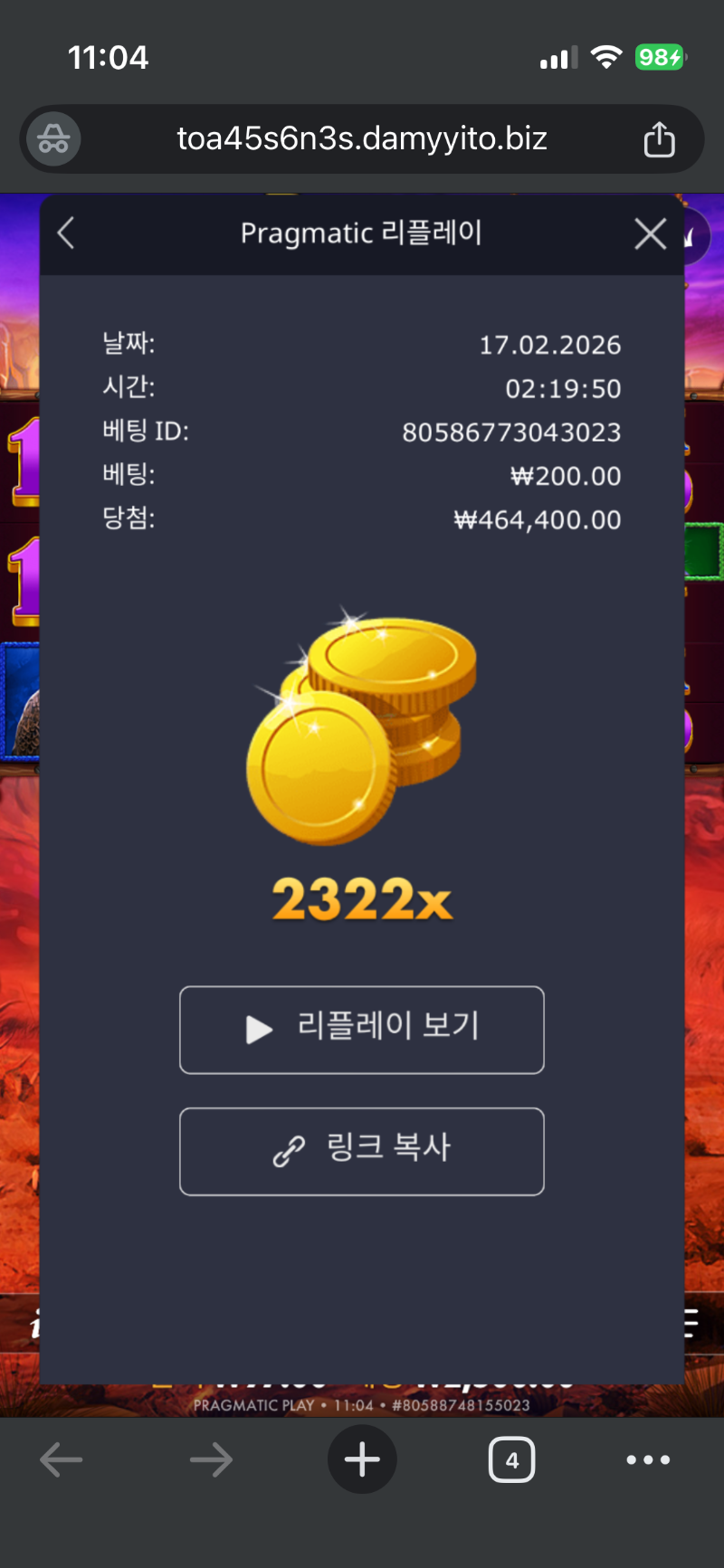Open the browser share menu
Viewport: 724px width, 1568px height.
click(659, 139)
